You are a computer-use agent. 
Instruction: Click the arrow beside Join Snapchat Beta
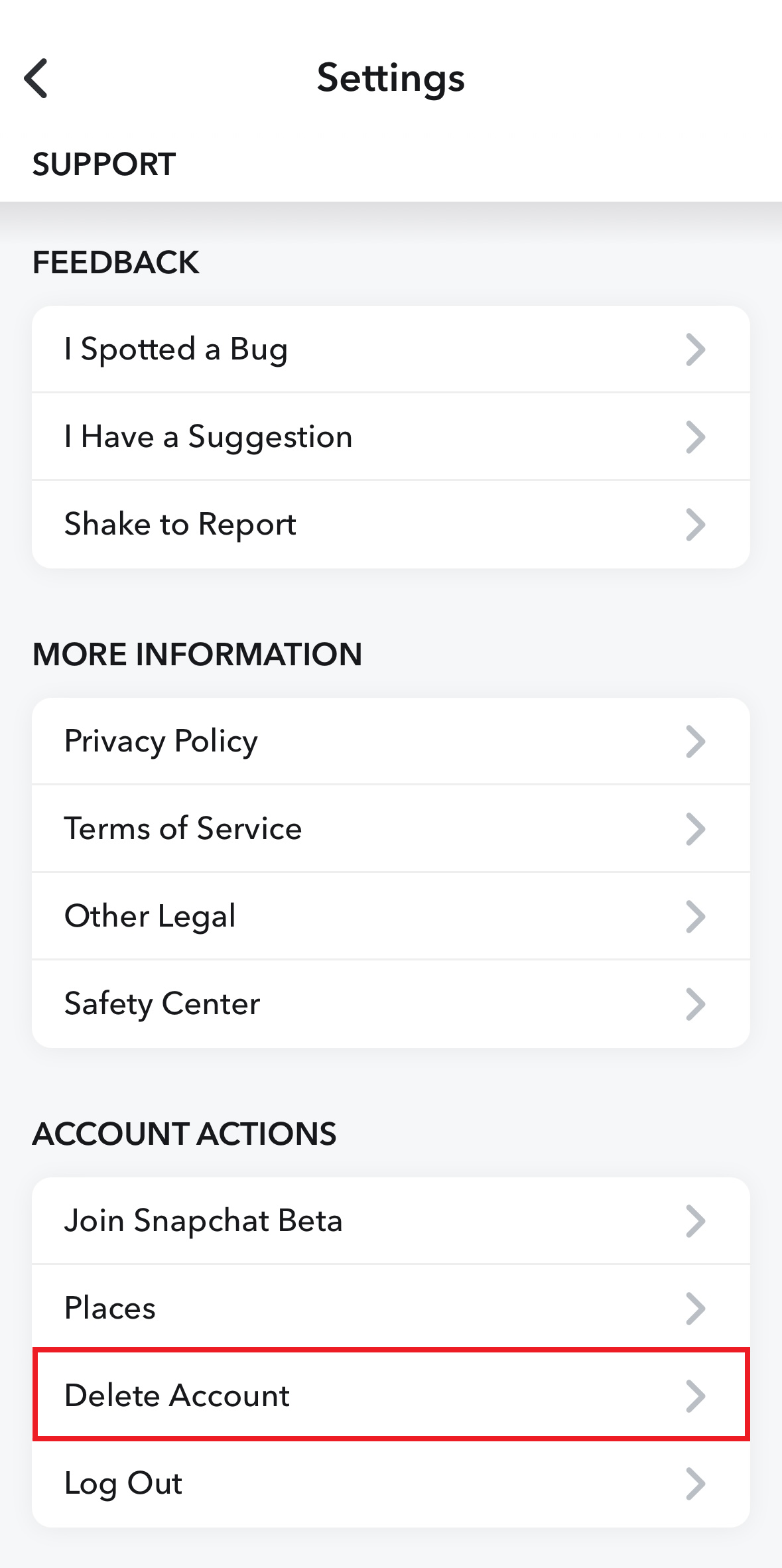pos(695,1220)
